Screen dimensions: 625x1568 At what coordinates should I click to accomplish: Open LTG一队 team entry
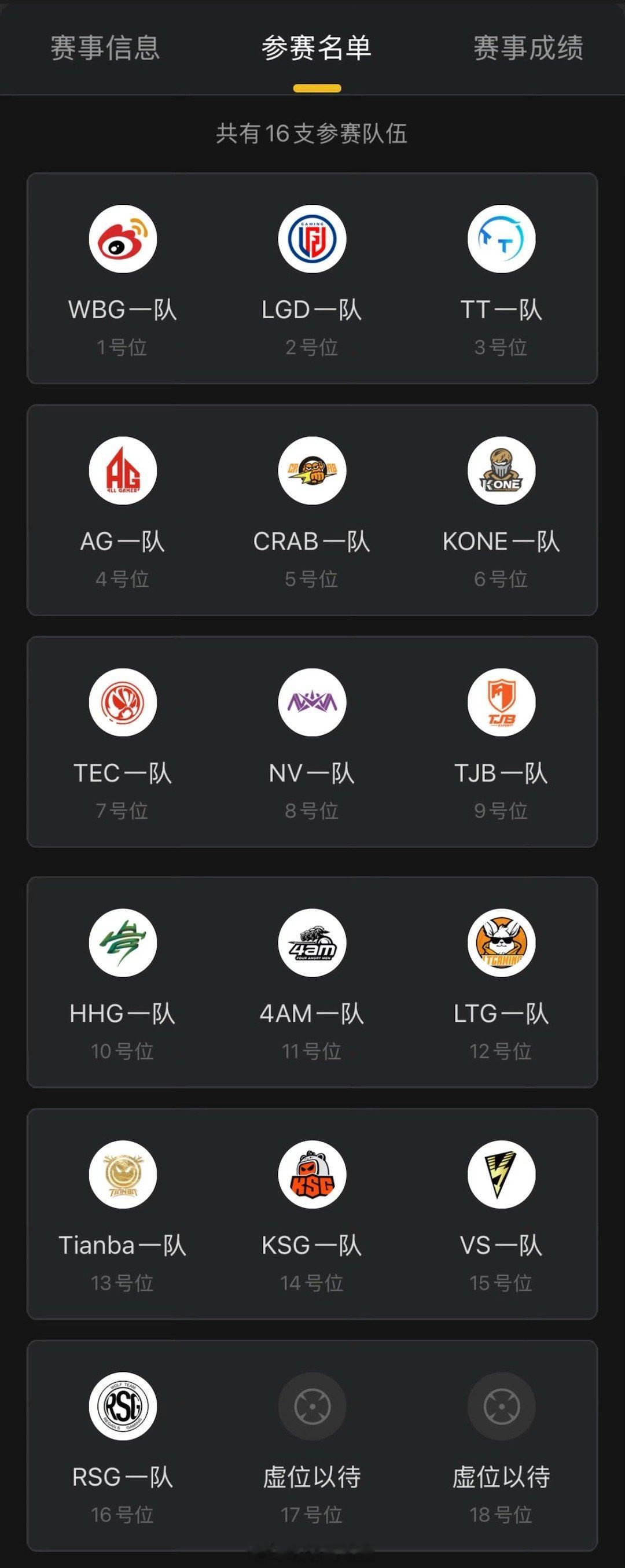[502, 943]
